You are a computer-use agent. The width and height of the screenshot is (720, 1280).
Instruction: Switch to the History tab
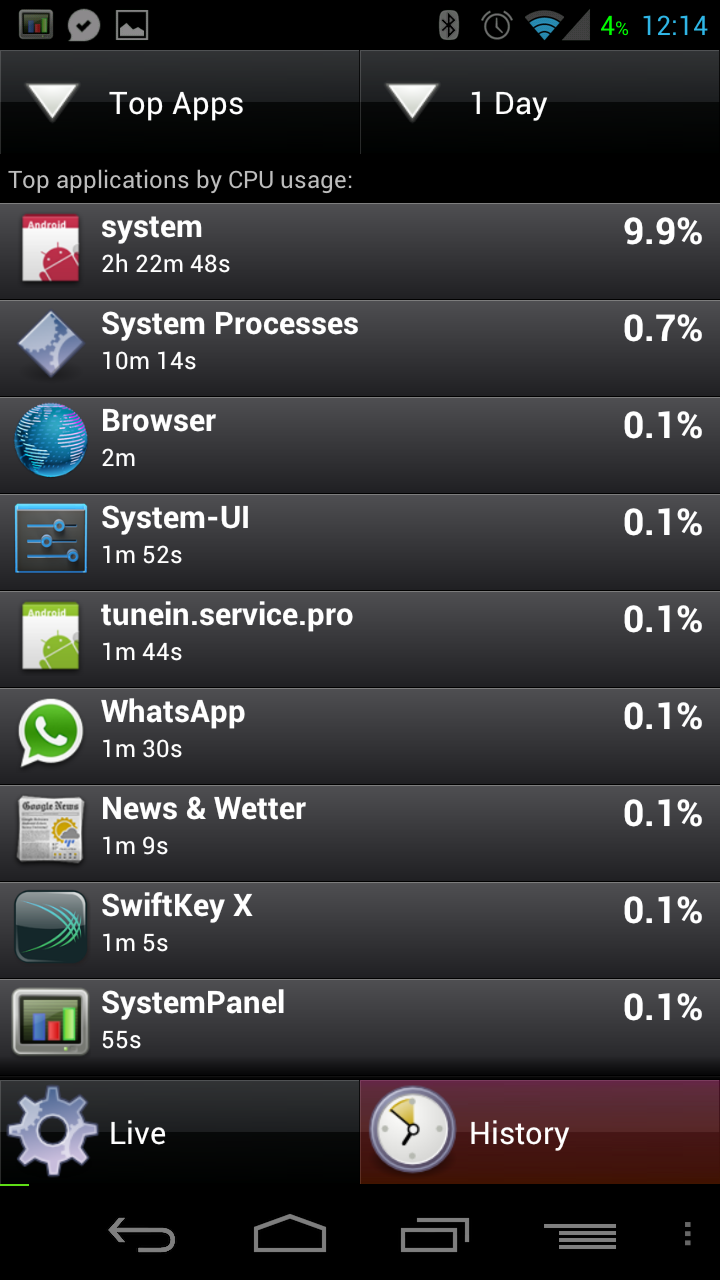[x=540, y=1132]
